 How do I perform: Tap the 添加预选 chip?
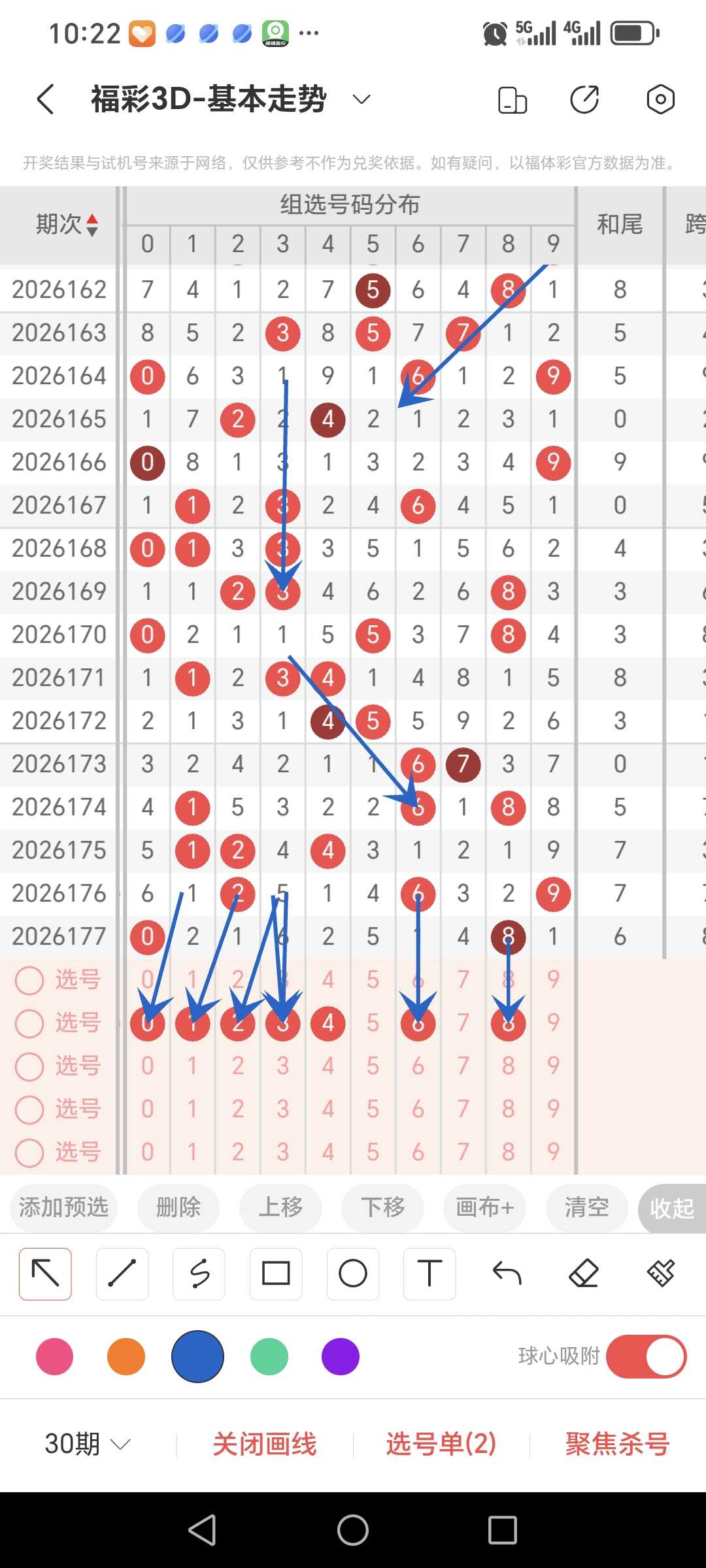pyautogui.click(x=63, y=1207)
